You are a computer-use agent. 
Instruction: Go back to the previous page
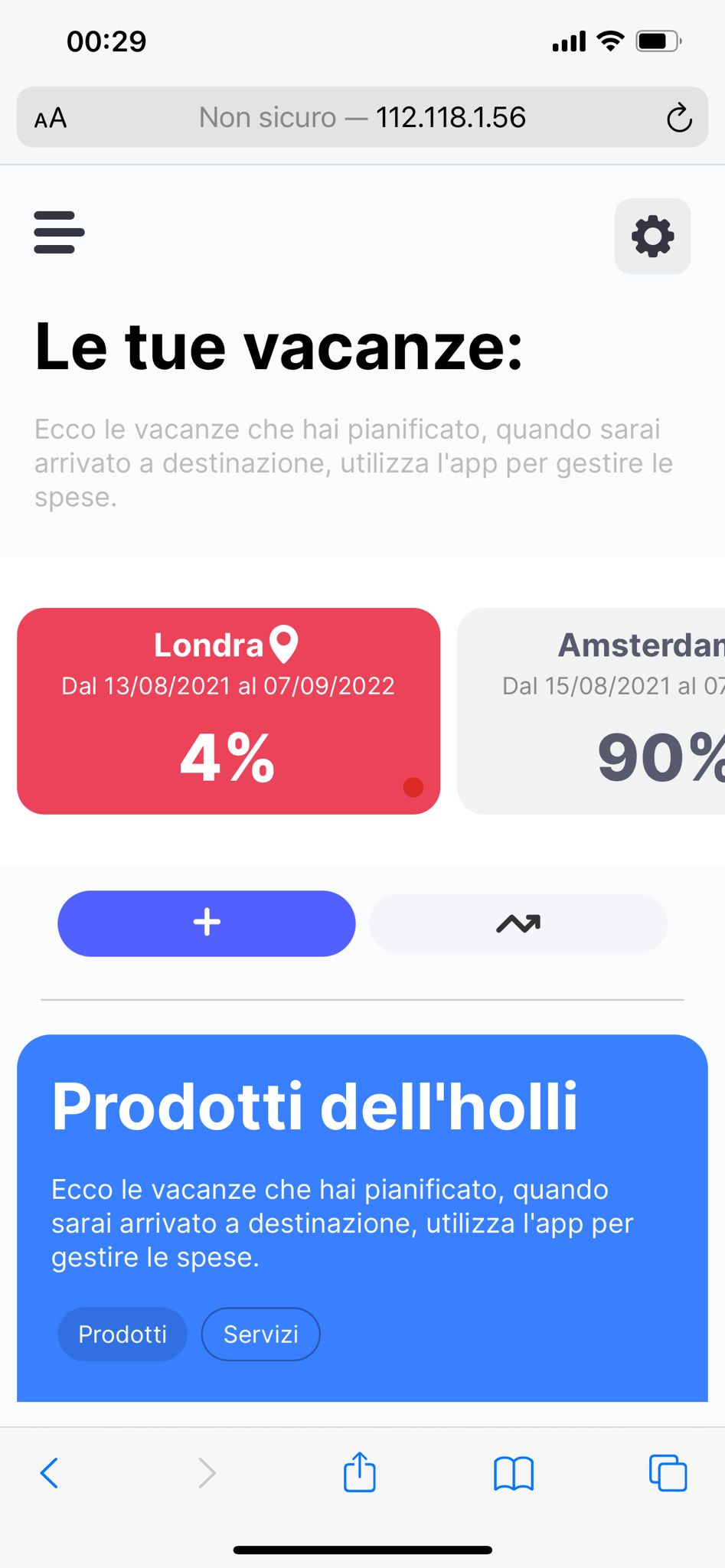[x=49, y=1472]
